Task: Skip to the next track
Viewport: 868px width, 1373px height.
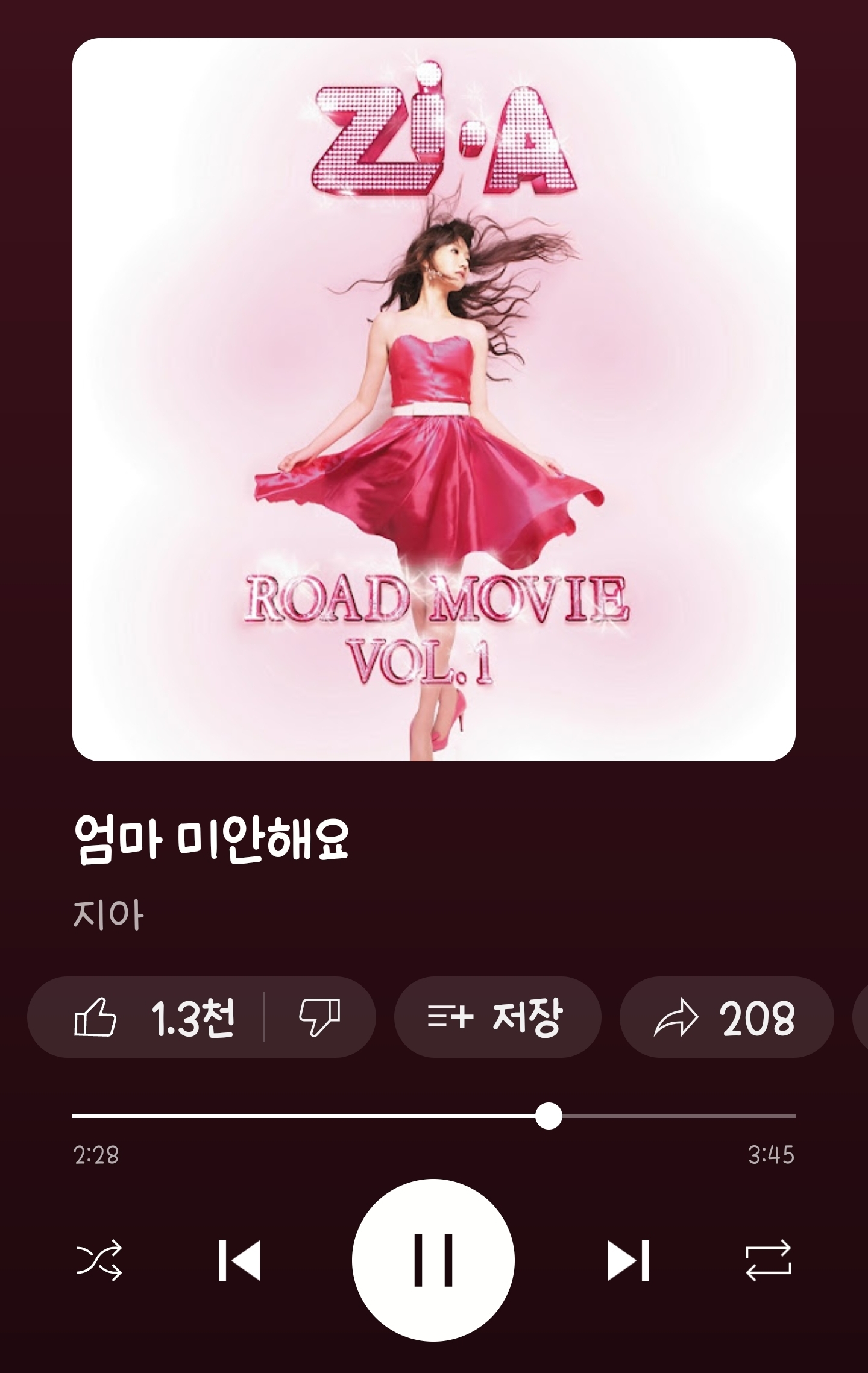Action: point(628,1261)
